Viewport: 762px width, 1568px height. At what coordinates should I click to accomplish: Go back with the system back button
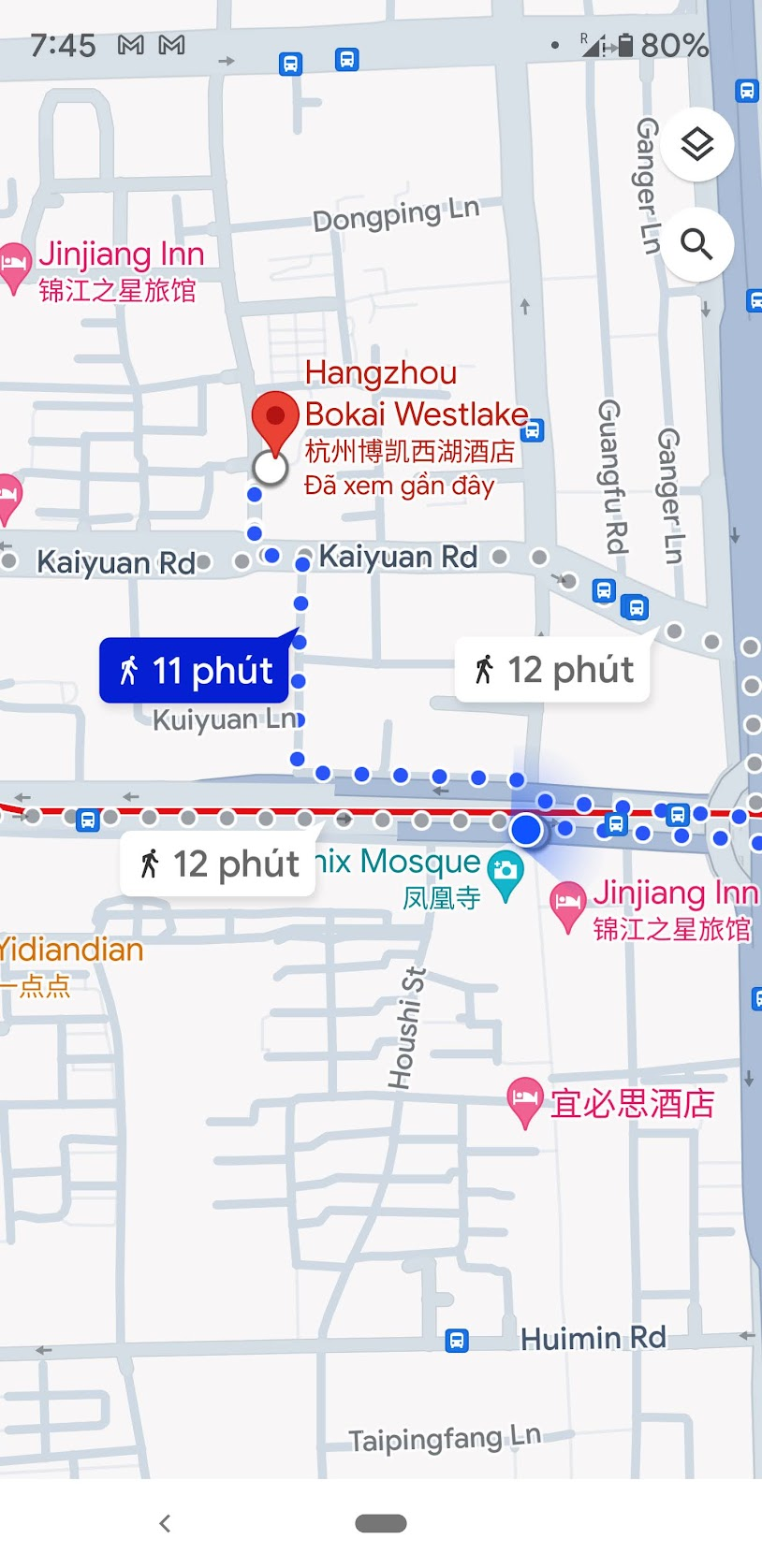(165, 1523)
